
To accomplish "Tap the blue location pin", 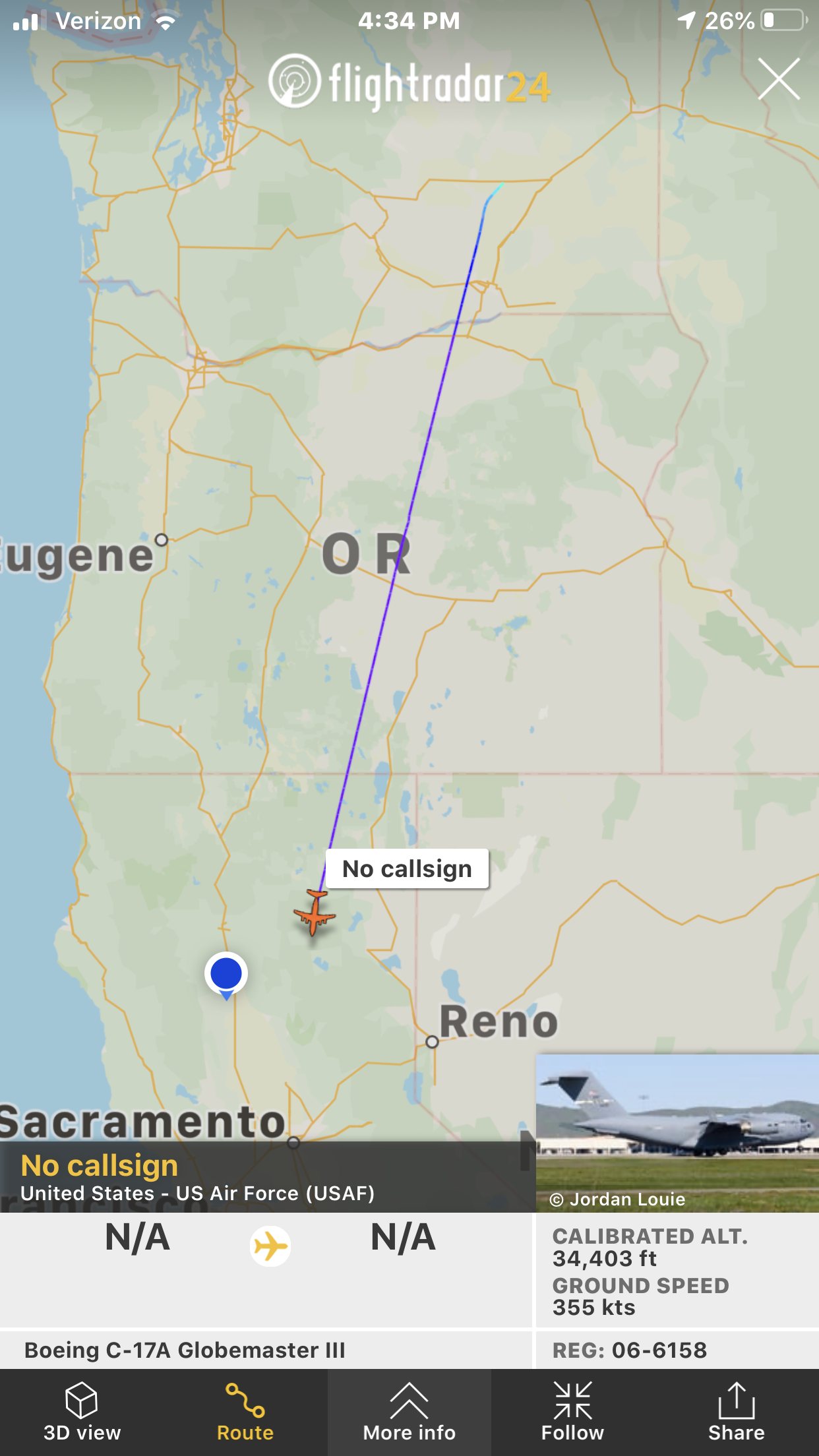I will click(226, 975).
